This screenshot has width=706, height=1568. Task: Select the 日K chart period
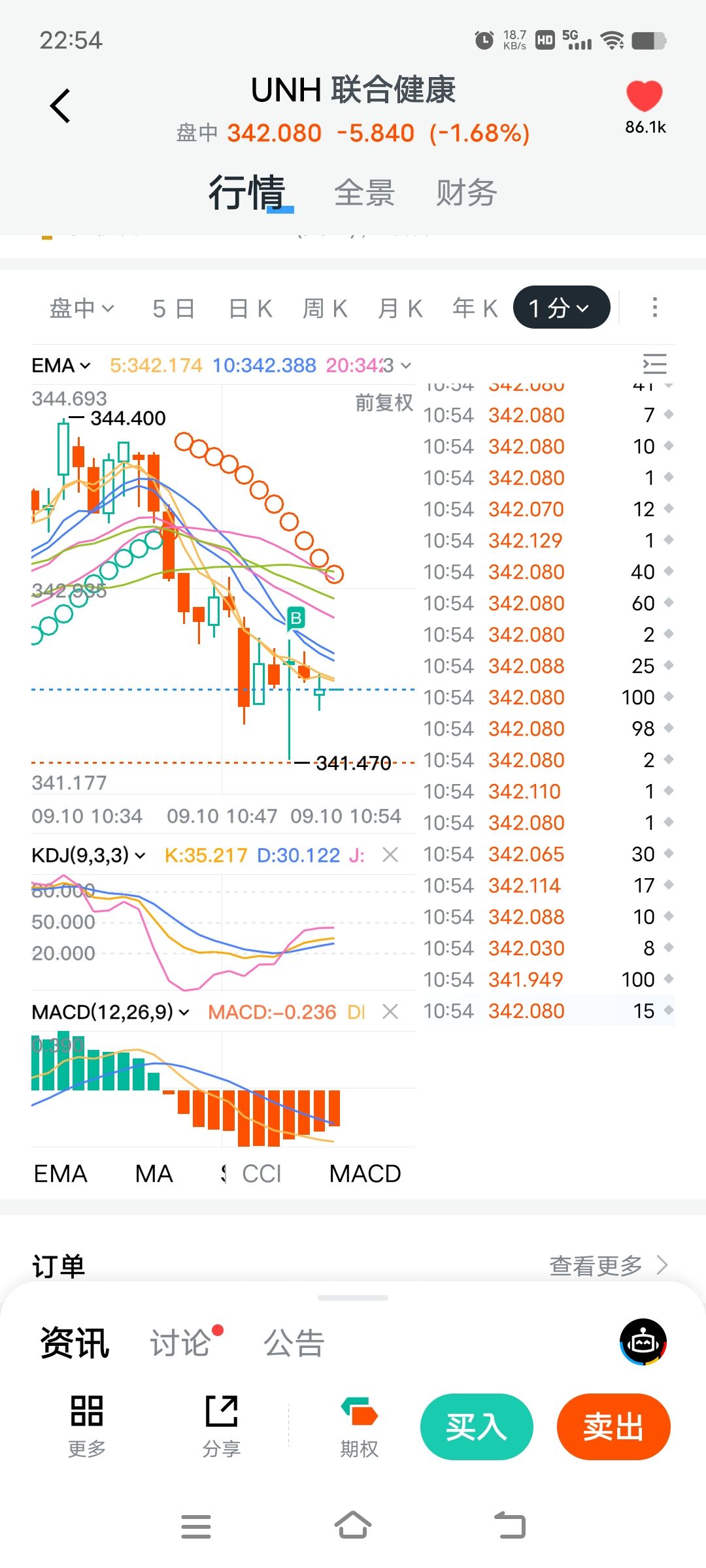click(250, 308)
